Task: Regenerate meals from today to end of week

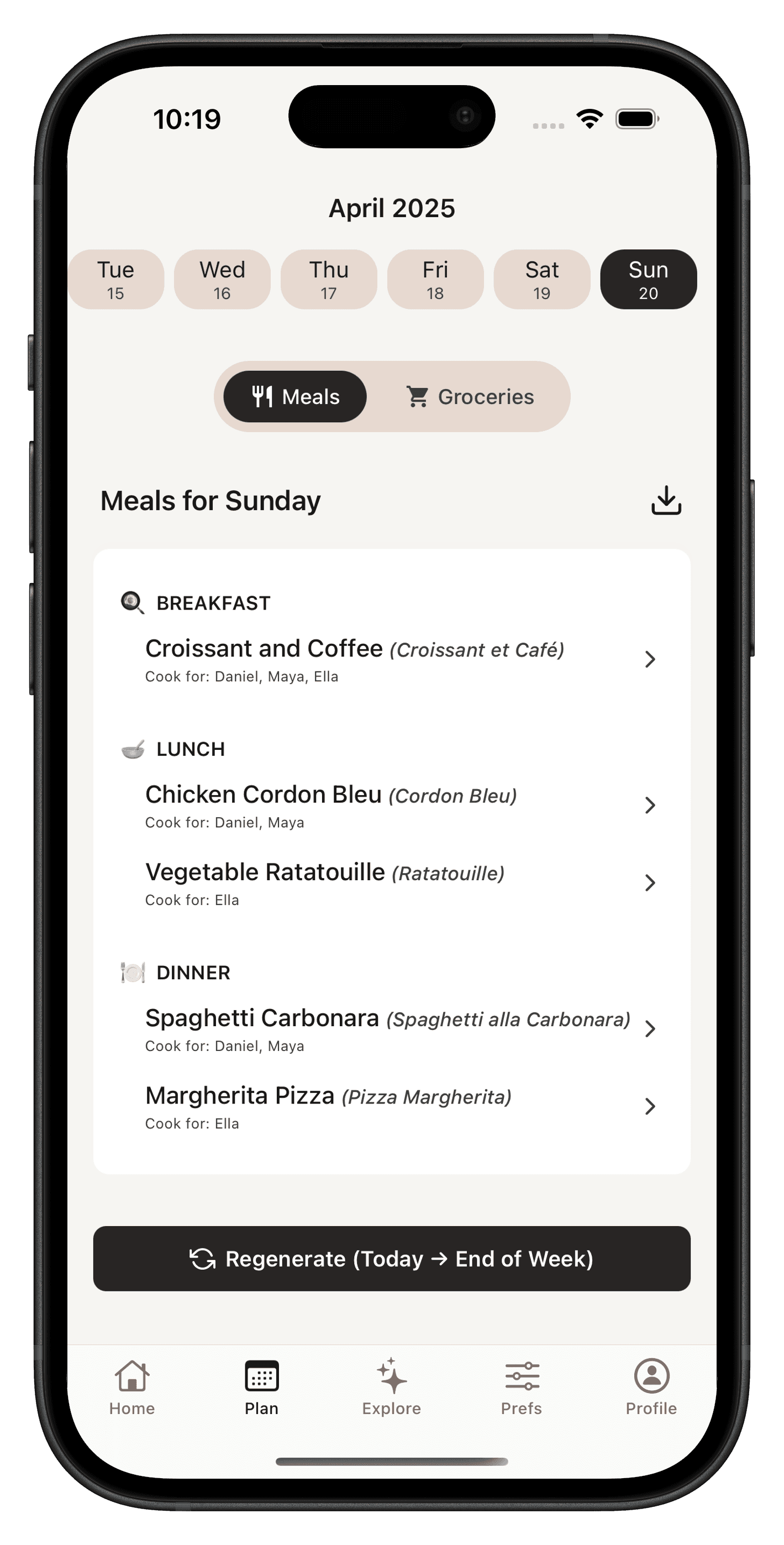Action: click(392, 1259)
